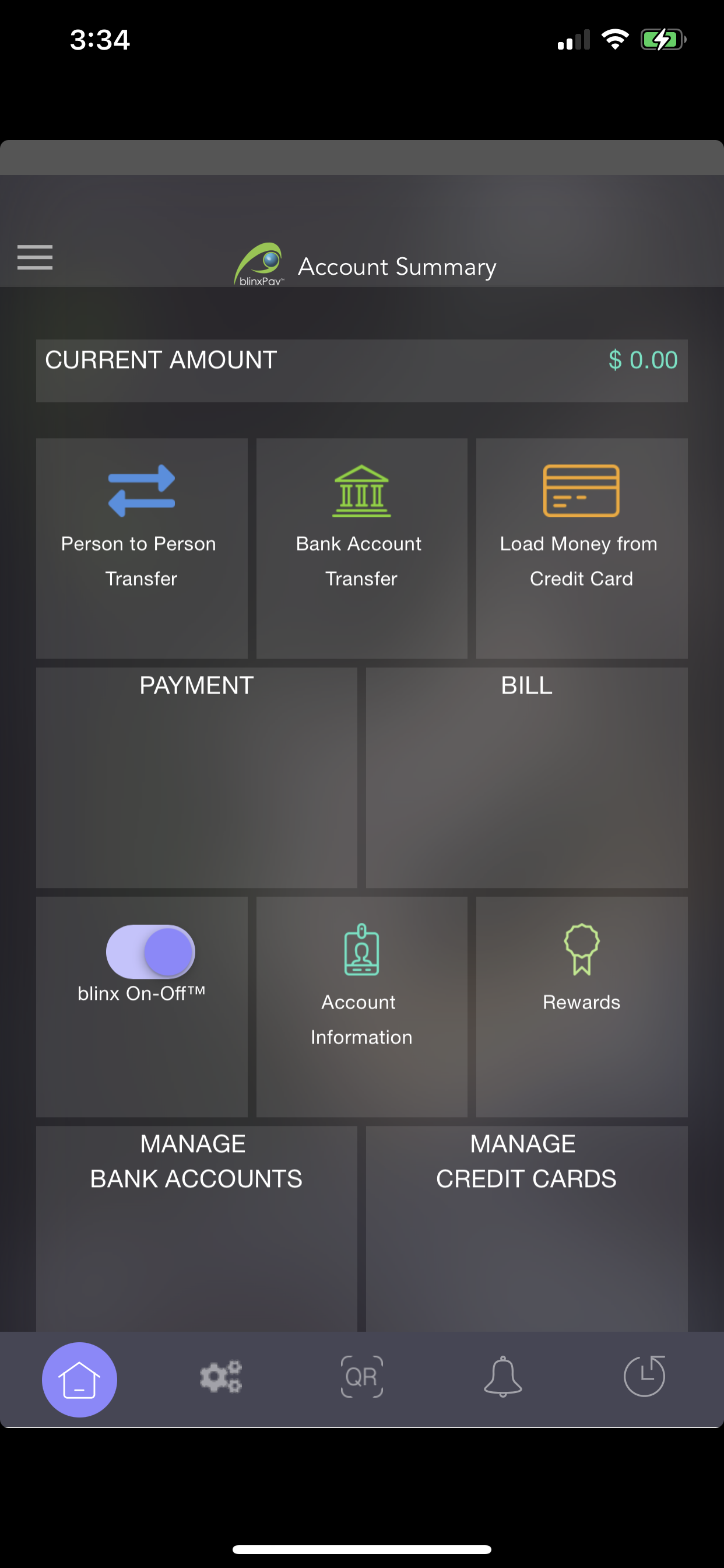Viewport: 724px width, 1568px height.
Task: Open the notifications bell tab
Action: click(x=502, y=1377)
